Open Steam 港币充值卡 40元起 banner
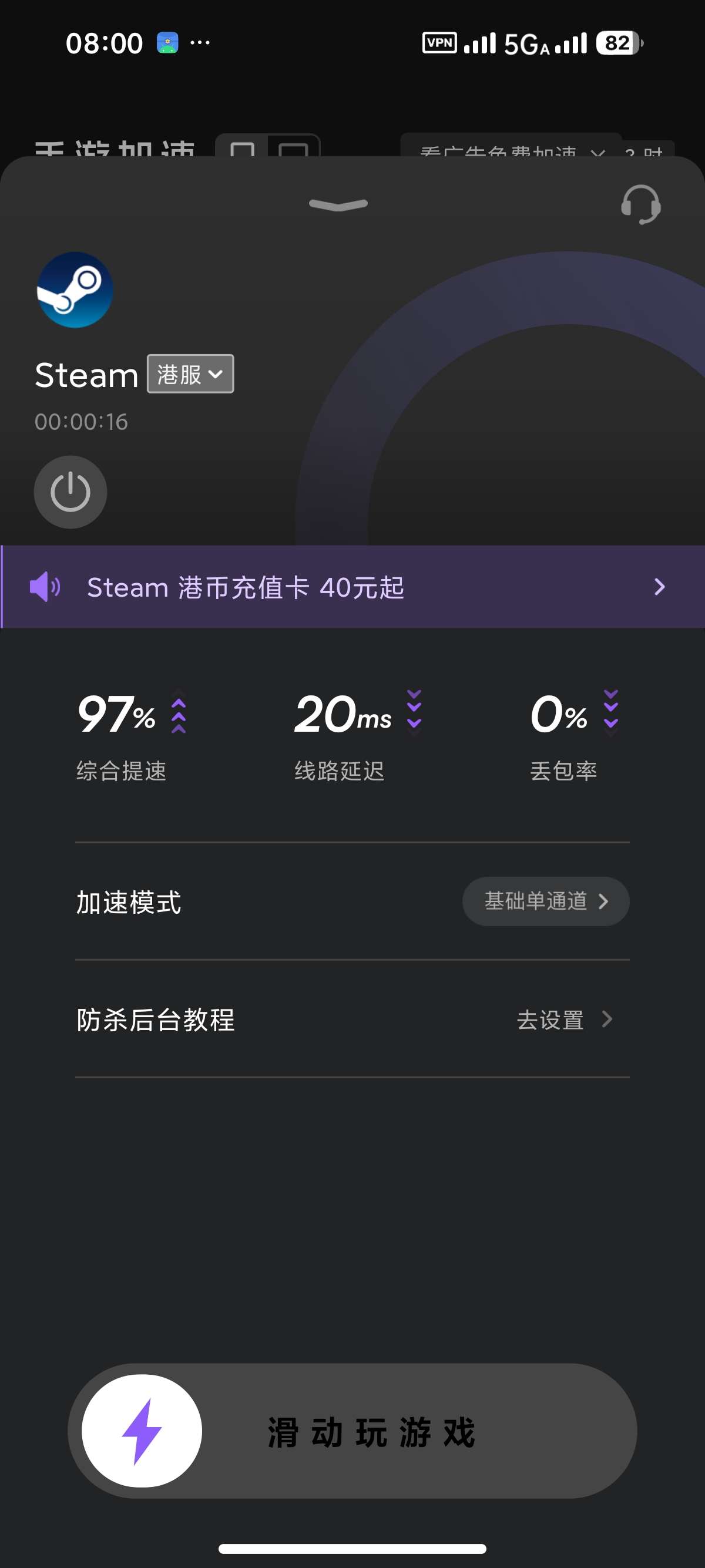Viewport: 705px width, 1568px height. coord(352,587)
